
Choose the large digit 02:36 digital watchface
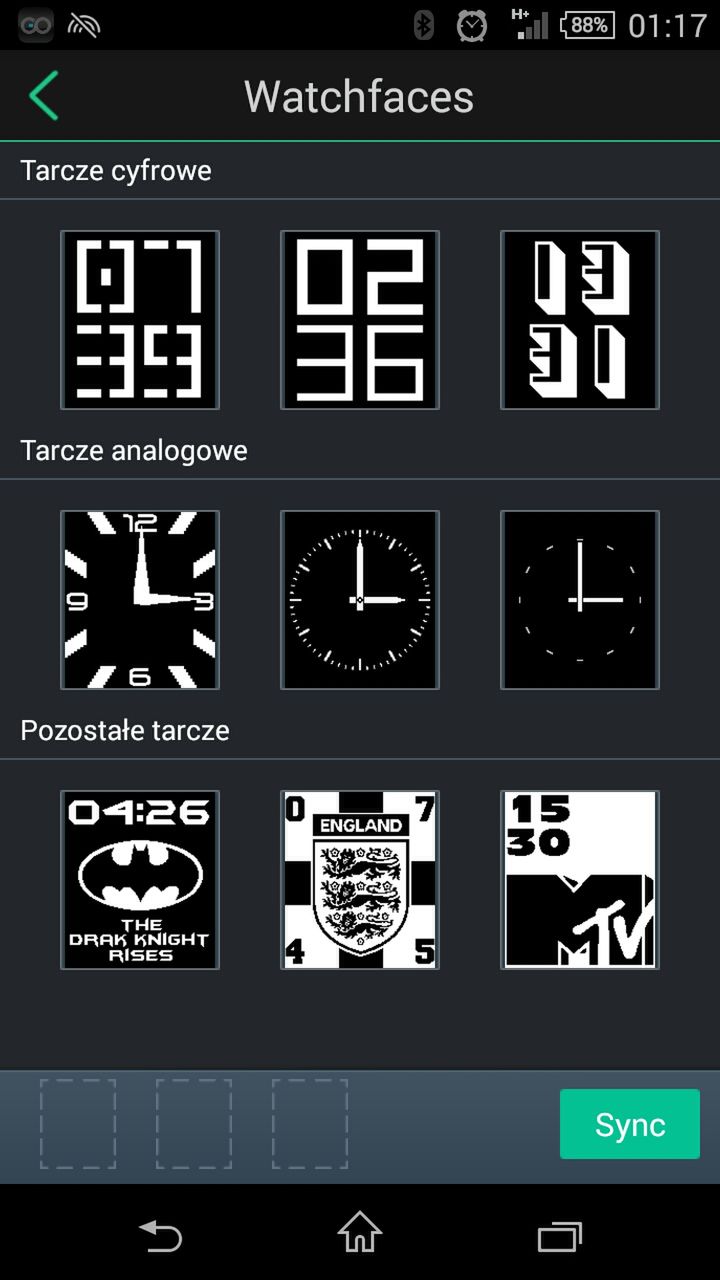tap(360, 320)
